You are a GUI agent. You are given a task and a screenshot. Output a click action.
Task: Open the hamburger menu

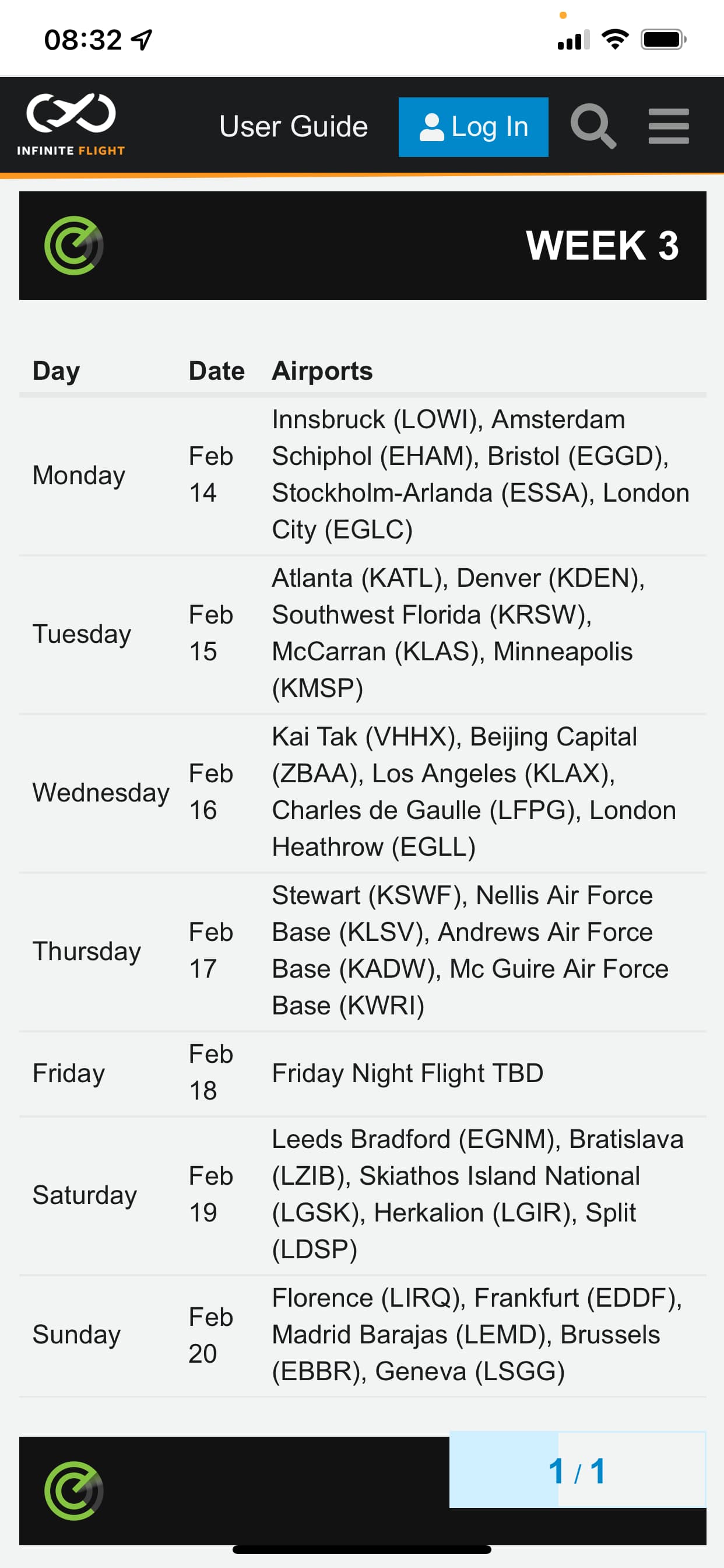click(669, 127)
